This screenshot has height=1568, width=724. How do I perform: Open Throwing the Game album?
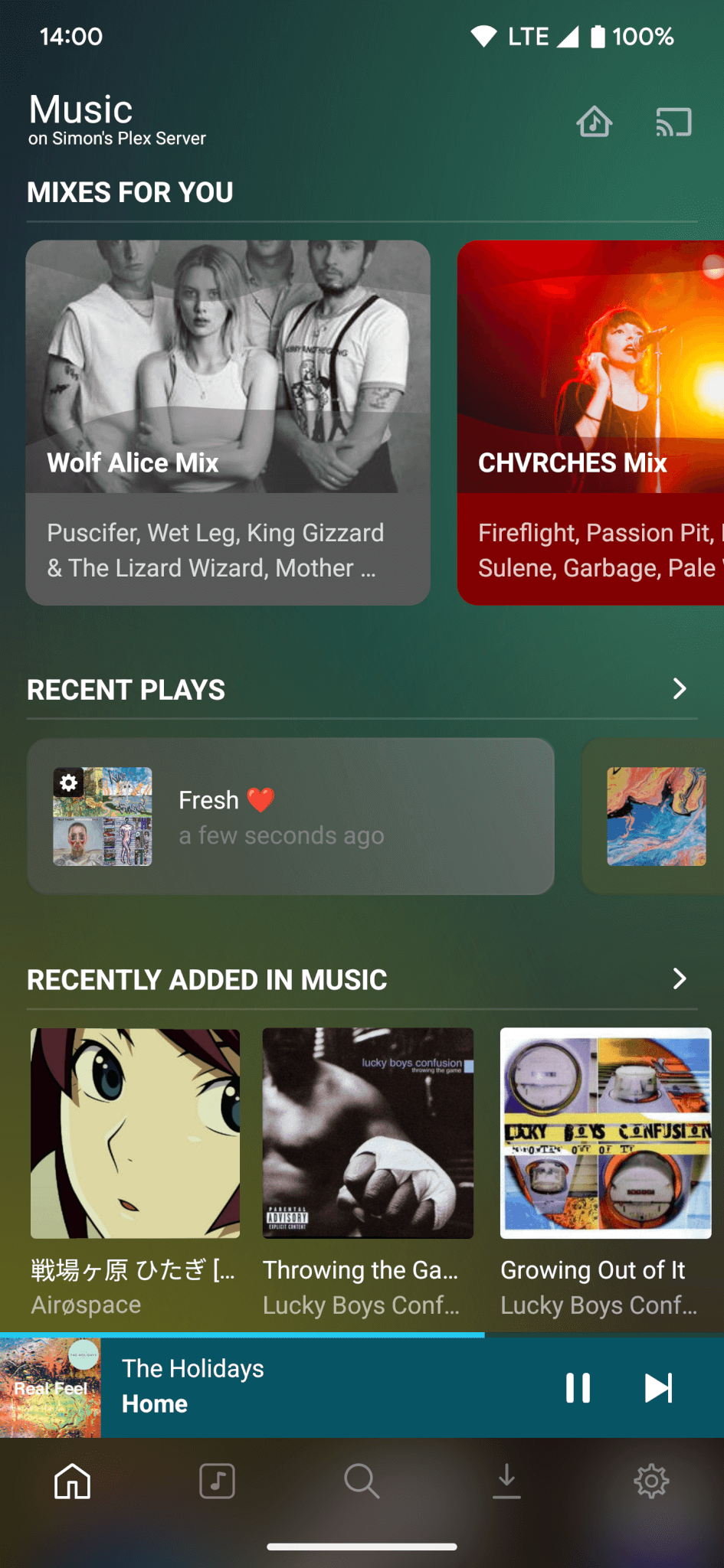point(368,1133)
